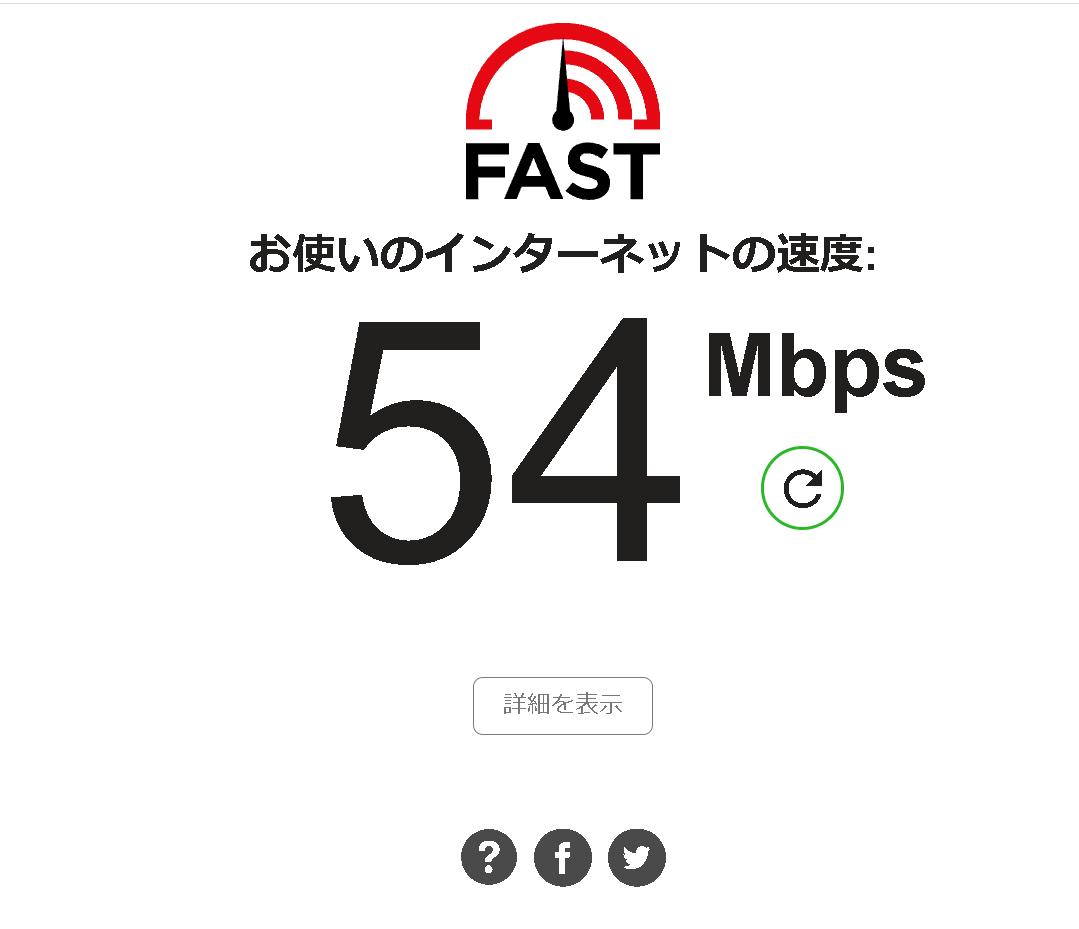
Task: Rerun the speed test with the refresh icon
Action: point(802,488)
